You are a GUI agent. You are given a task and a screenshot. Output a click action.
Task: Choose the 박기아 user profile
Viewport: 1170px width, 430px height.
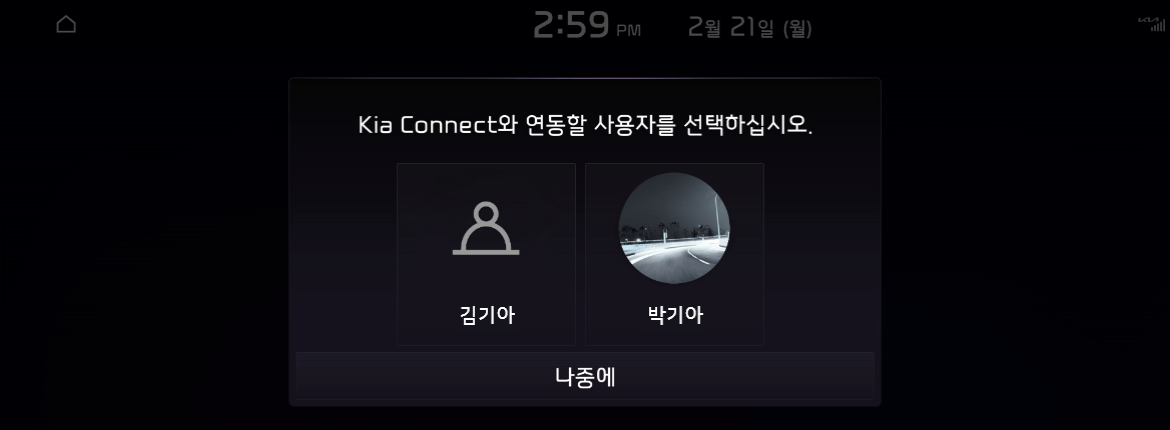674,254
